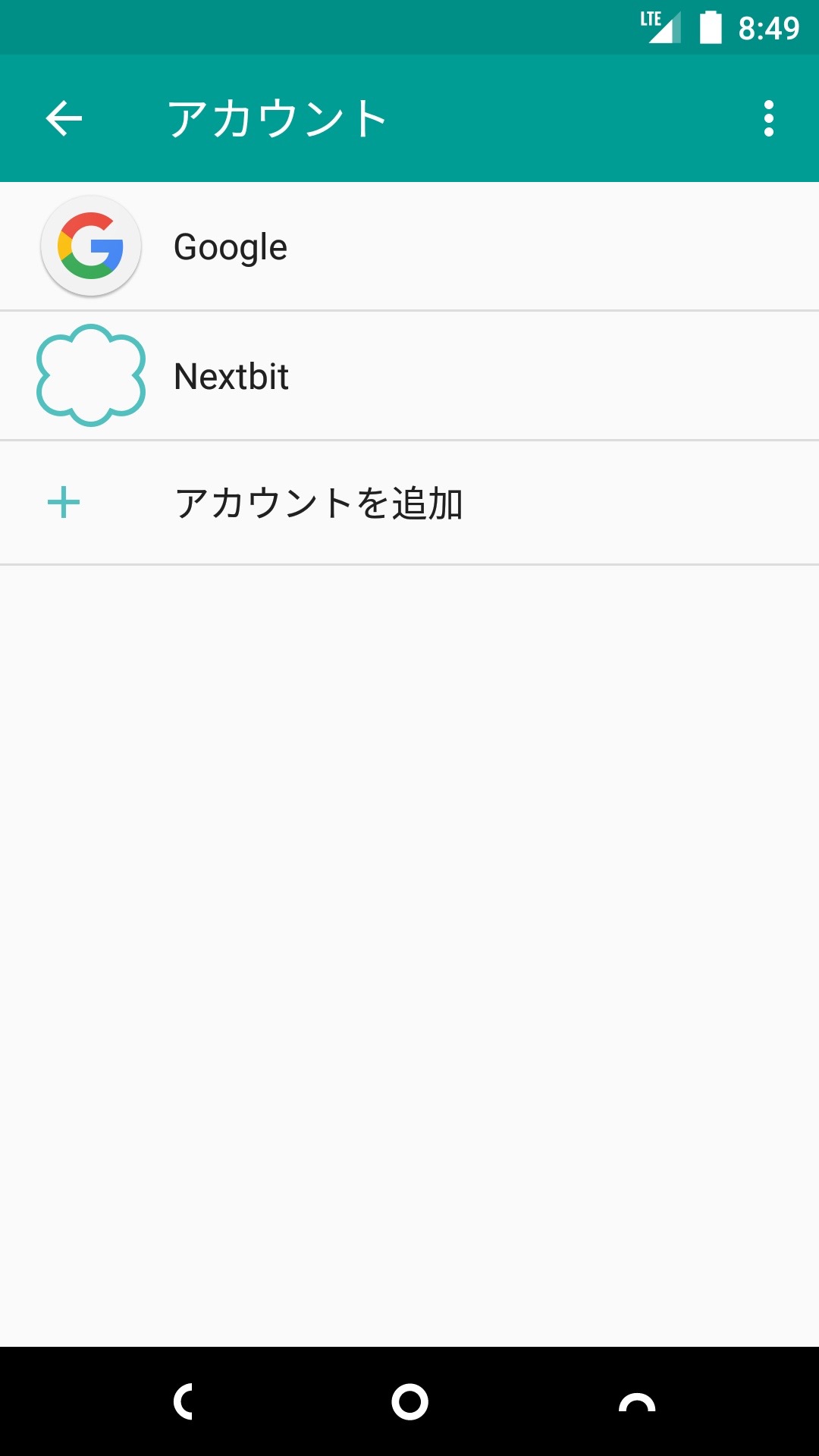Open the recent apps button
The width and height of the screenshot is (819, 1456).
[x=636, y=1401]
